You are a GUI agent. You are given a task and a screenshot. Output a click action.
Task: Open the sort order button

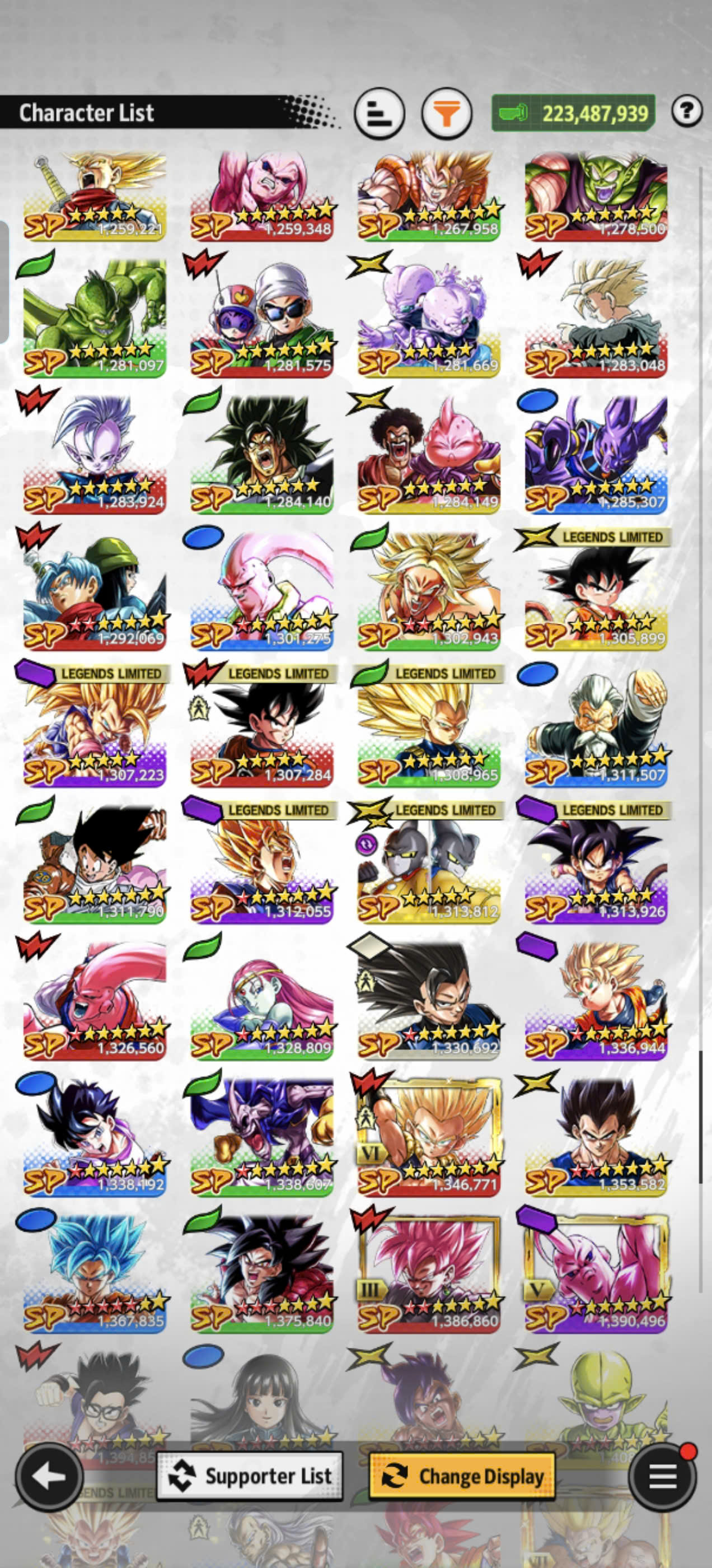(379, 113)
